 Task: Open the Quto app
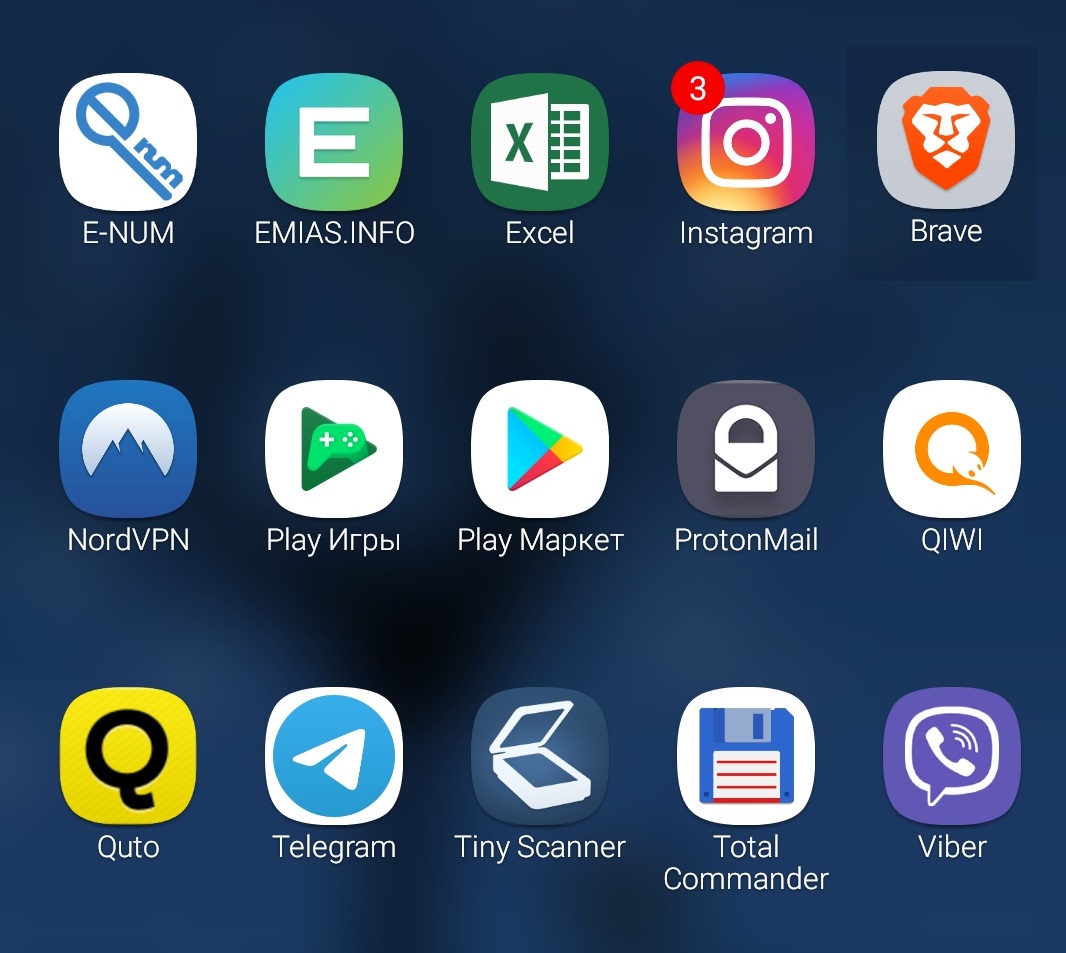point(128,756)
